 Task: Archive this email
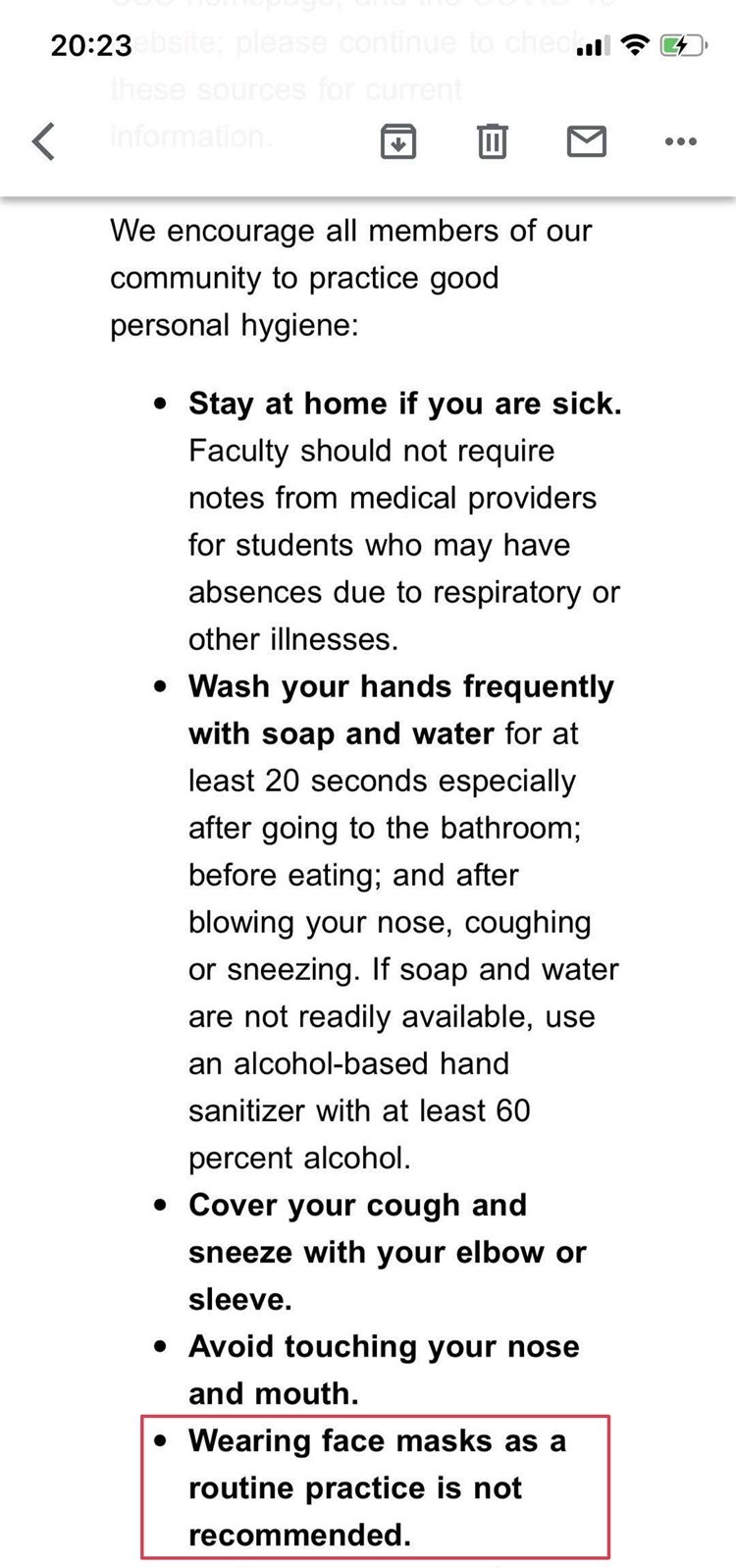point(397,141)
